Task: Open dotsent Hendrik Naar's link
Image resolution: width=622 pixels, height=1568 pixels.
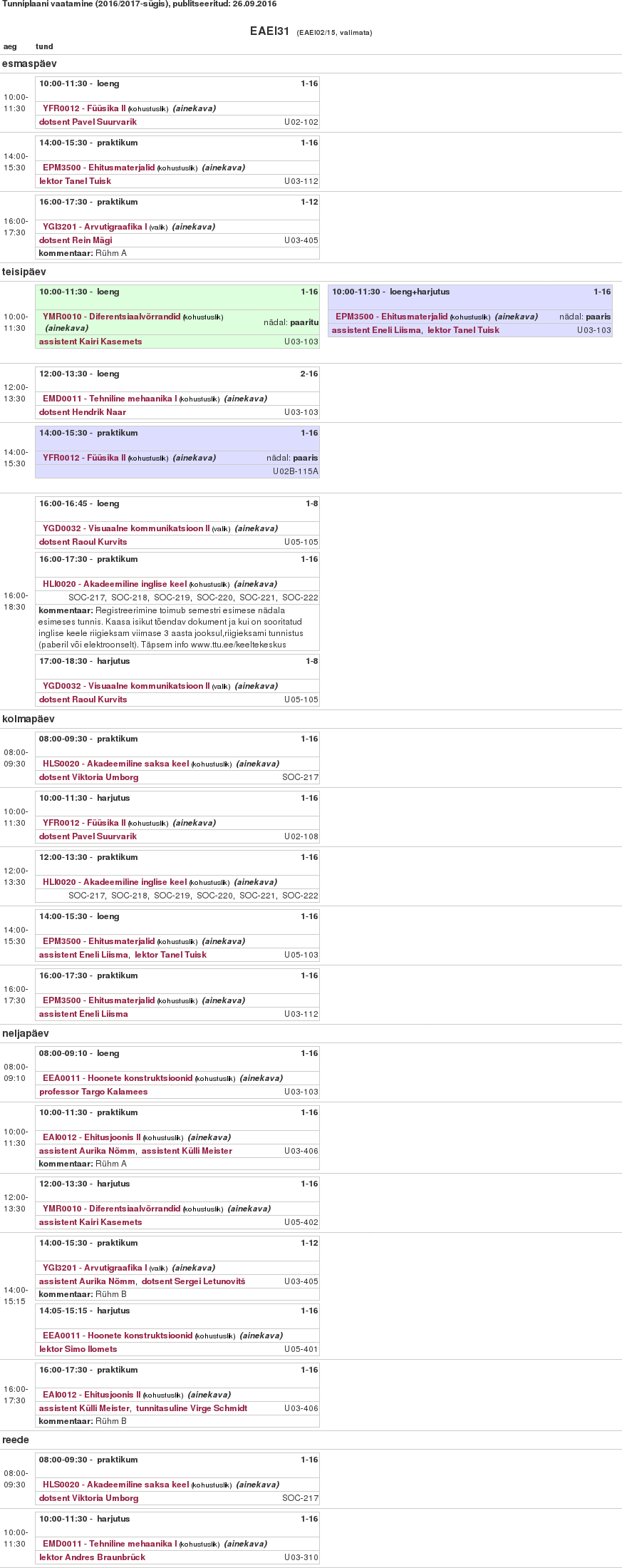Action: (x=82, y=412)
